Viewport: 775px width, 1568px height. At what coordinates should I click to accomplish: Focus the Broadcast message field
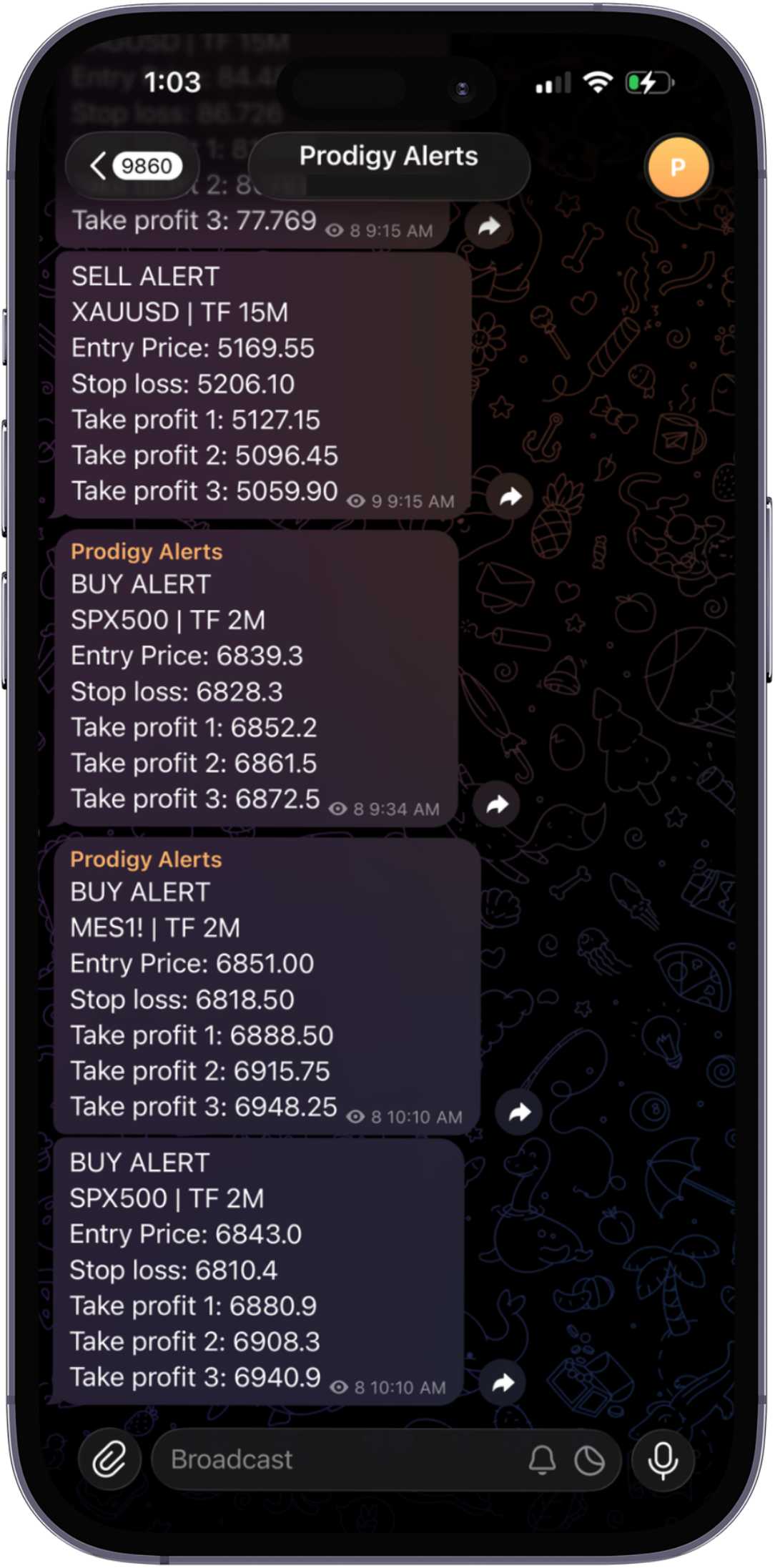tap(336, 1460)
